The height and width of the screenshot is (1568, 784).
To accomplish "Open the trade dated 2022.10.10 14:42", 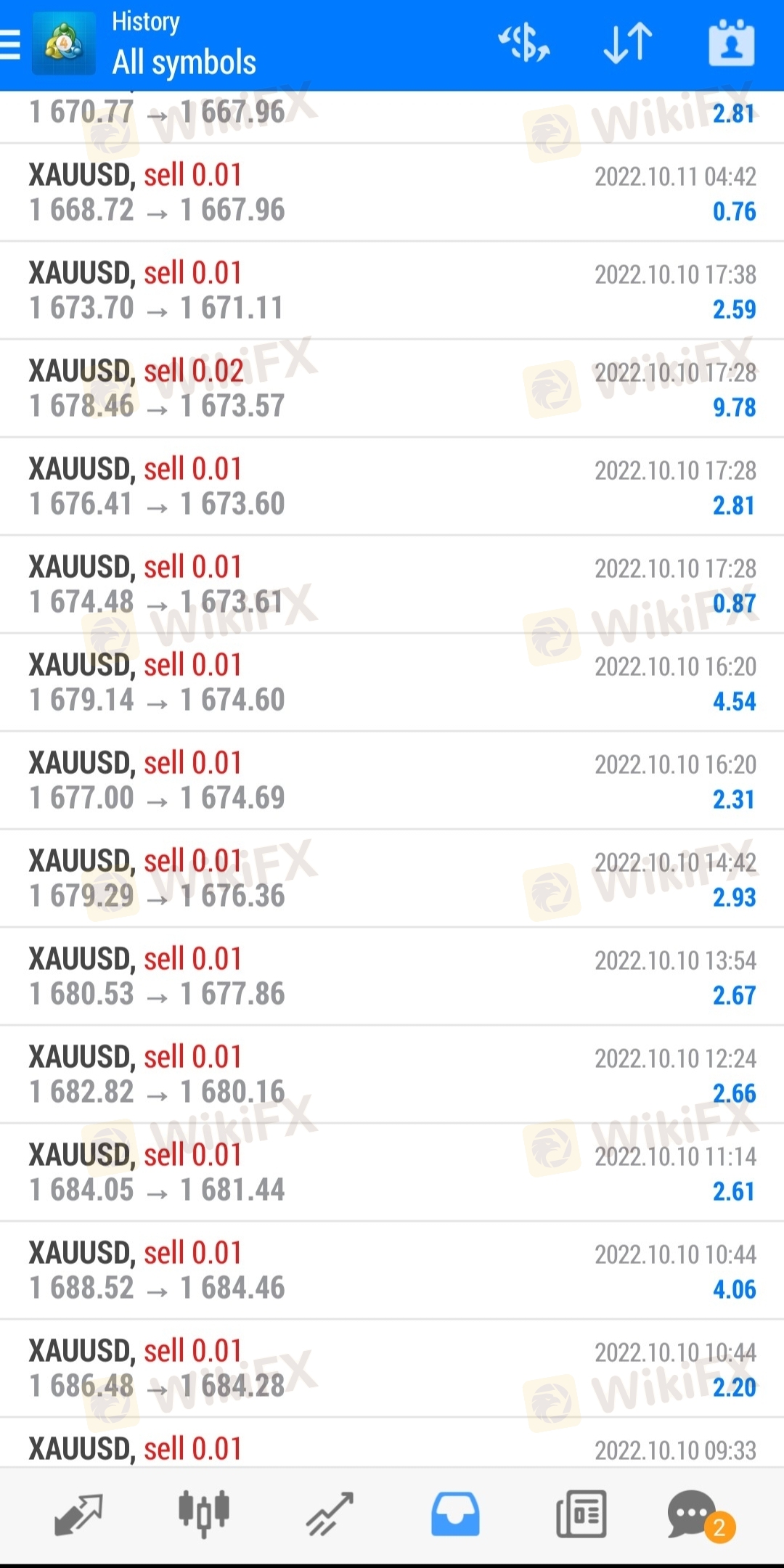I will pyautogui.click(x=392, y=879).
